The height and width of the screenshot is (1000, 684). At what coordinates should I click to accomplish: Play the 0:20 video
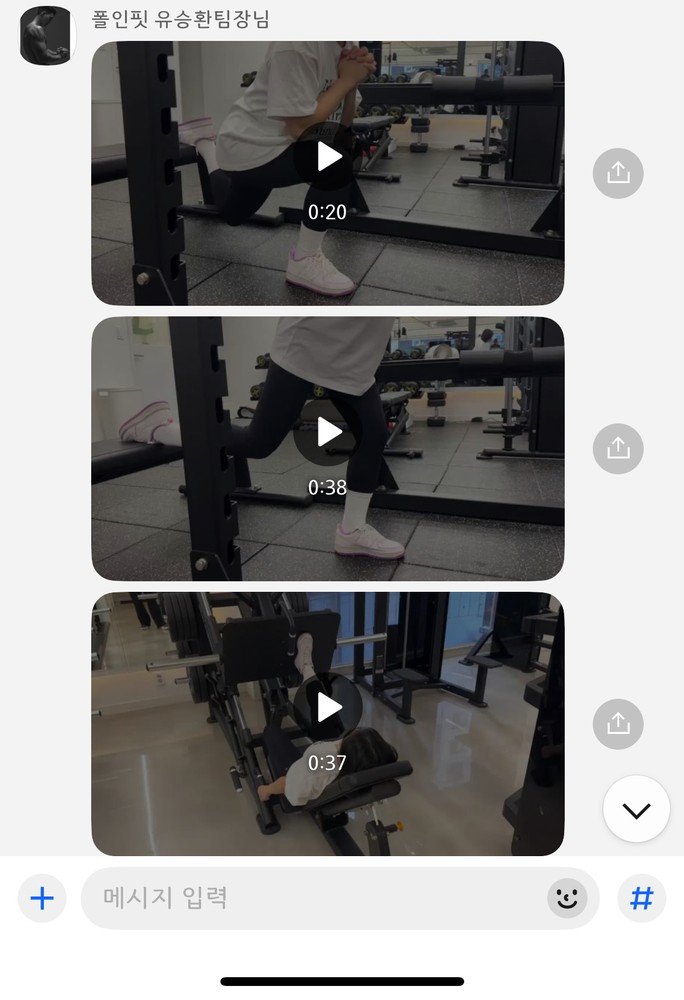pos(329,157)
